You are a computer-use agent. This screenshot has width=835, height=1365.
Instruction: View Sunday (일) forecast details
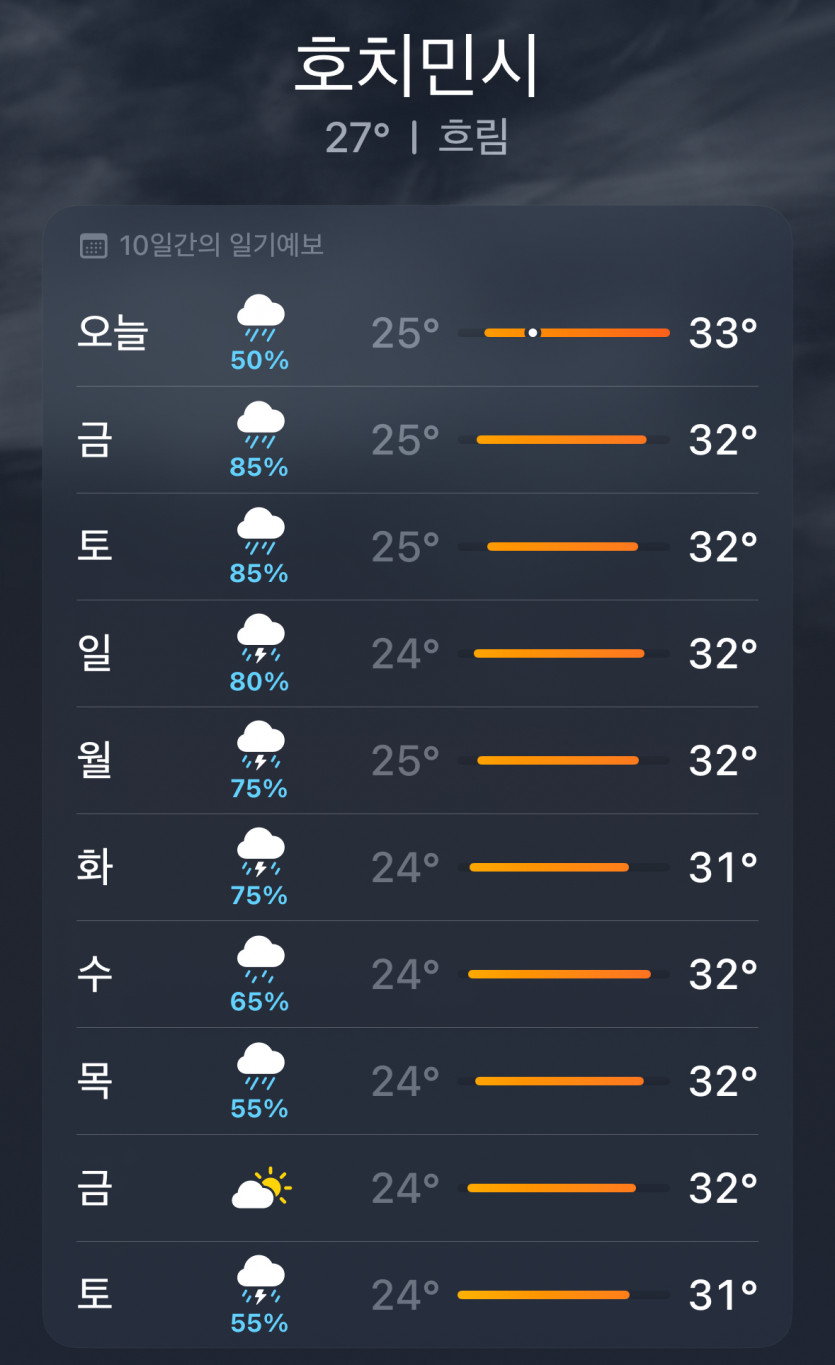[417, 654]
